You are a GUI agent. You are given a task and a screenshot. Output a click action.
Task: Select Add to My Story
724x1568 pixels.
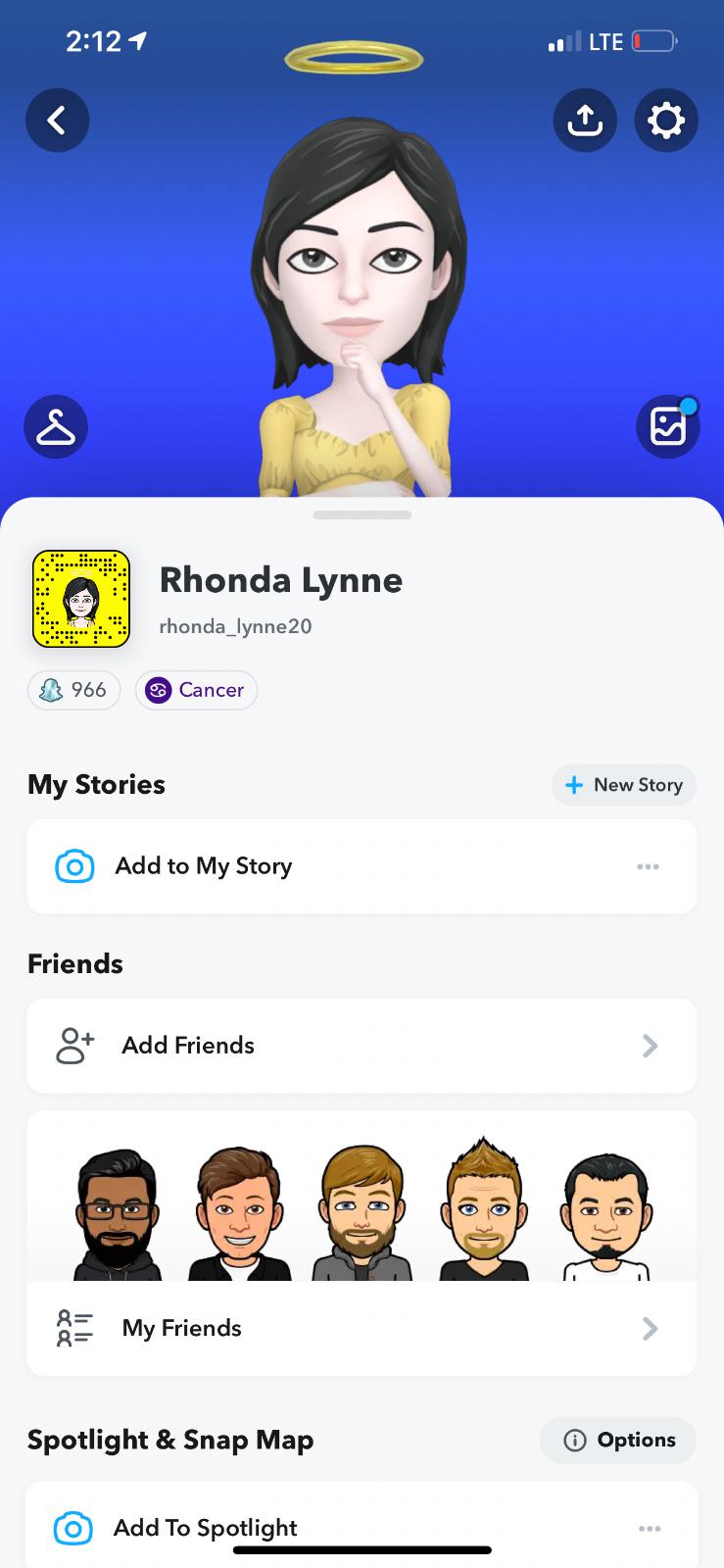click(204, 866)
